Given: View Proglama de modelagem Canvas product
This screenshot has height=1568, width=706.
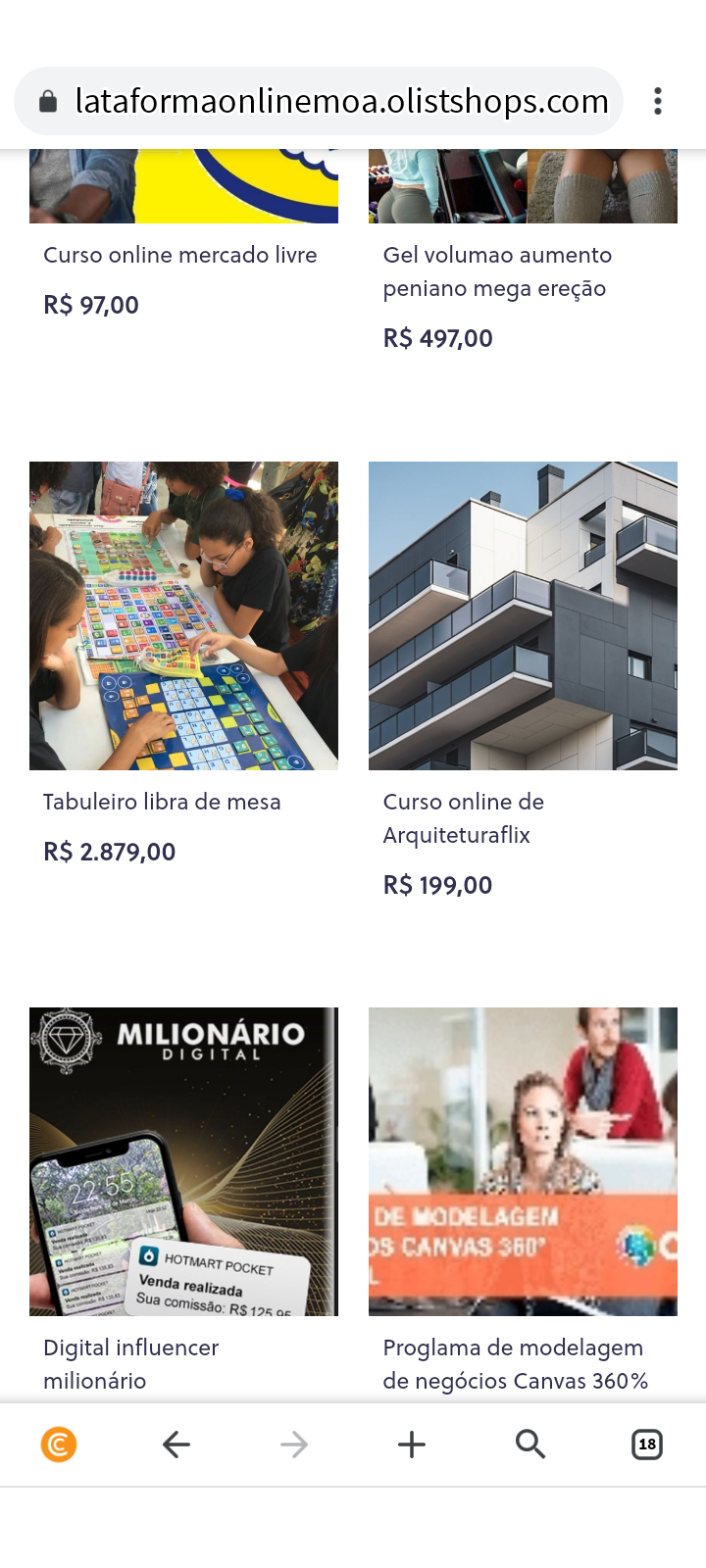Looking at the screenshot, I should pos(523,1161).
